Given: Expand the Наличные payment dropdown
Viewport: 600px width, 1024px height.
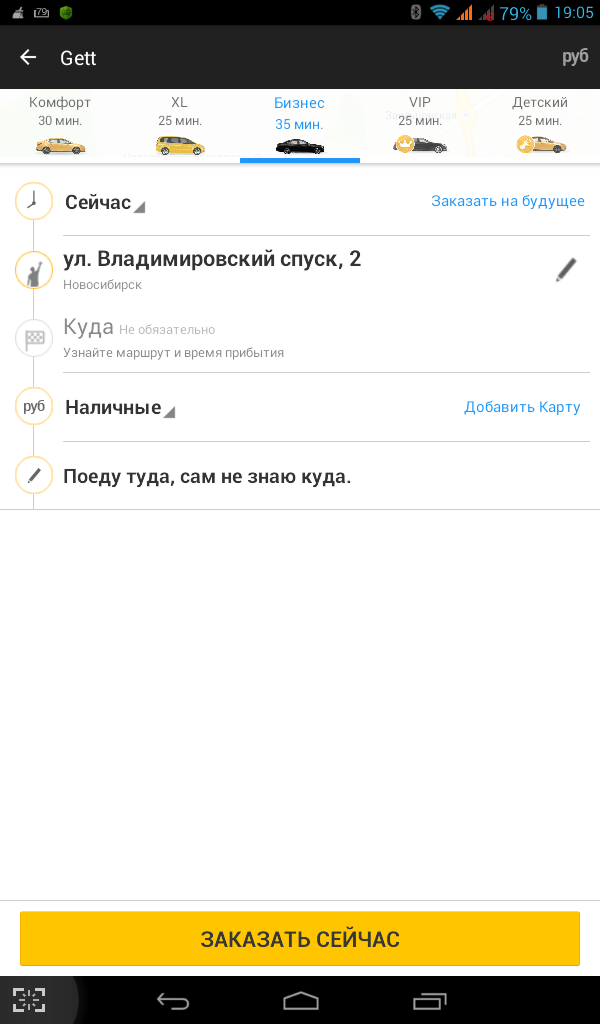Looking at the screenshot, I should coord(120,408).
